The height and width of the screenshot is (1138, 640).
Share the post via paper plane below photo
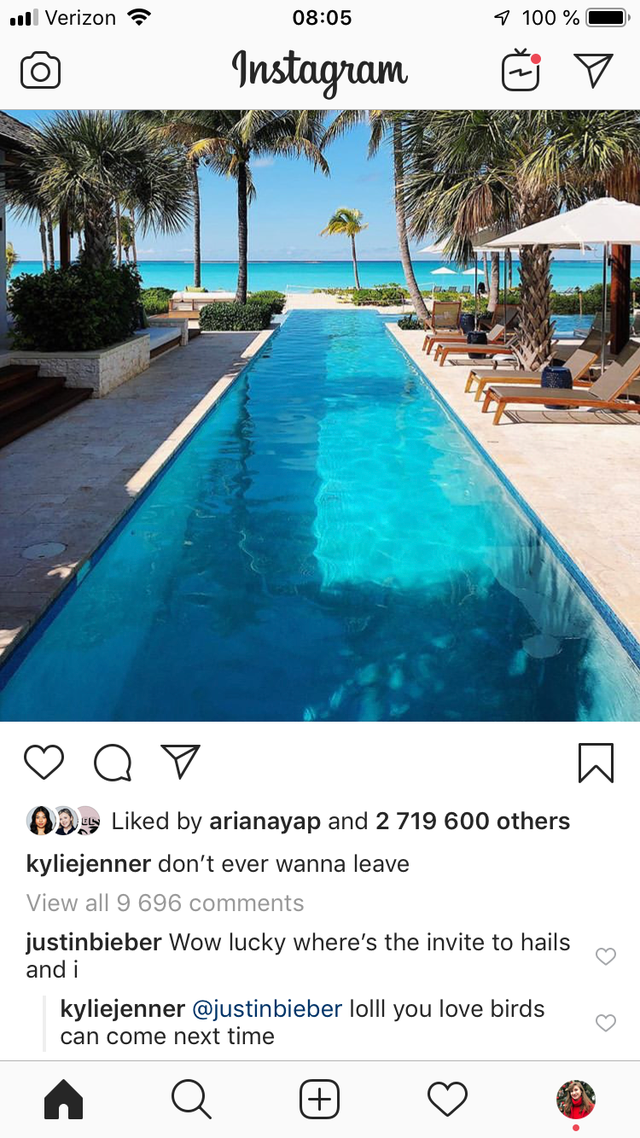(x=181, y=762)
